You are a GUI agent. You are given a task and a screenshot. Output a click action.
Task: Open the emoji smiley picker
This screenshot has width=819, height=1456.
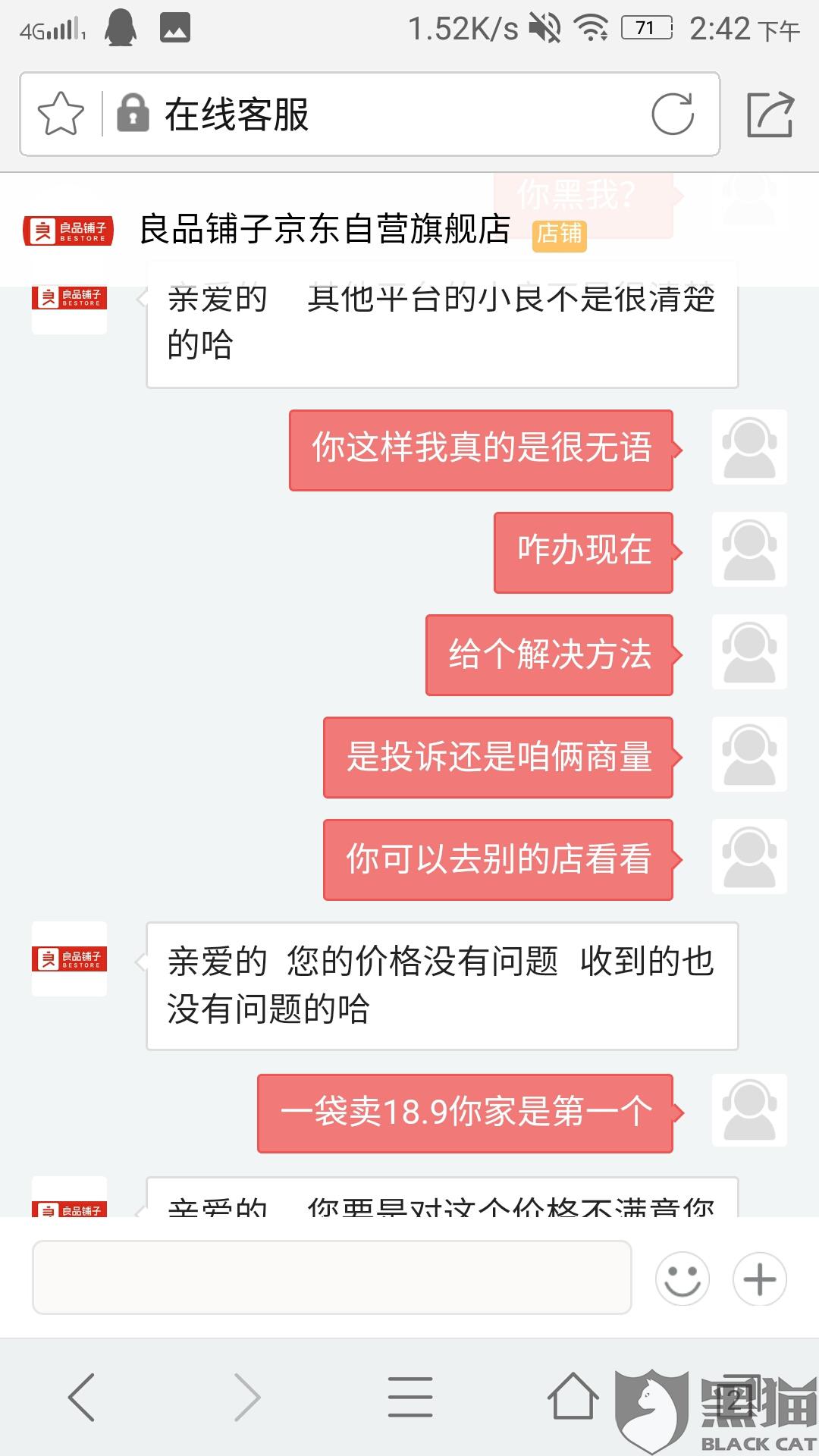[682, 1279]
